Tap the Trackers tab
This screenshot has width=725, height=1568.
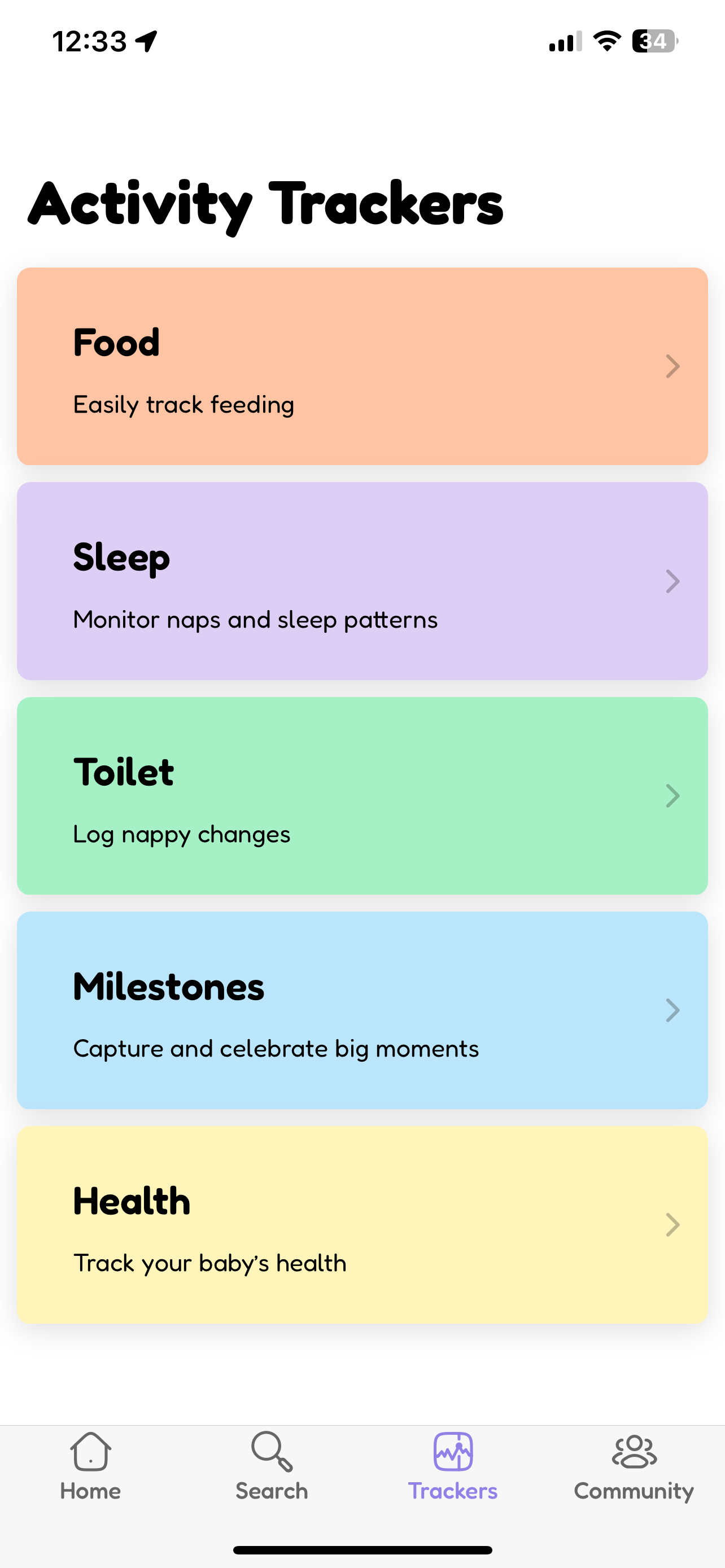point(453,1467)
